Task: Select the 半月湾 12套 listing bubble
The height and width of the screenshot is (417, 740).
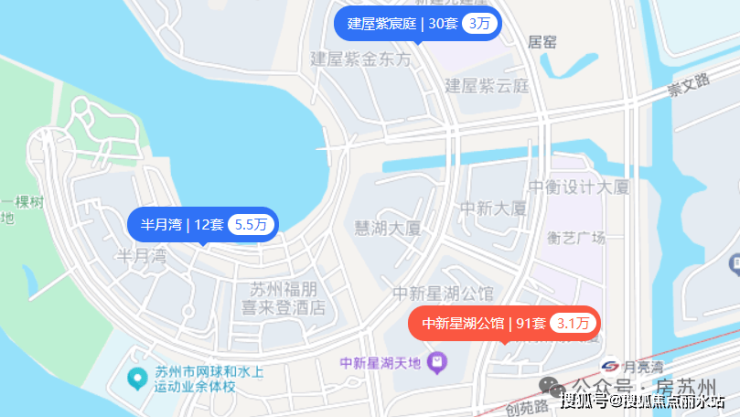Action: [202, 225]
